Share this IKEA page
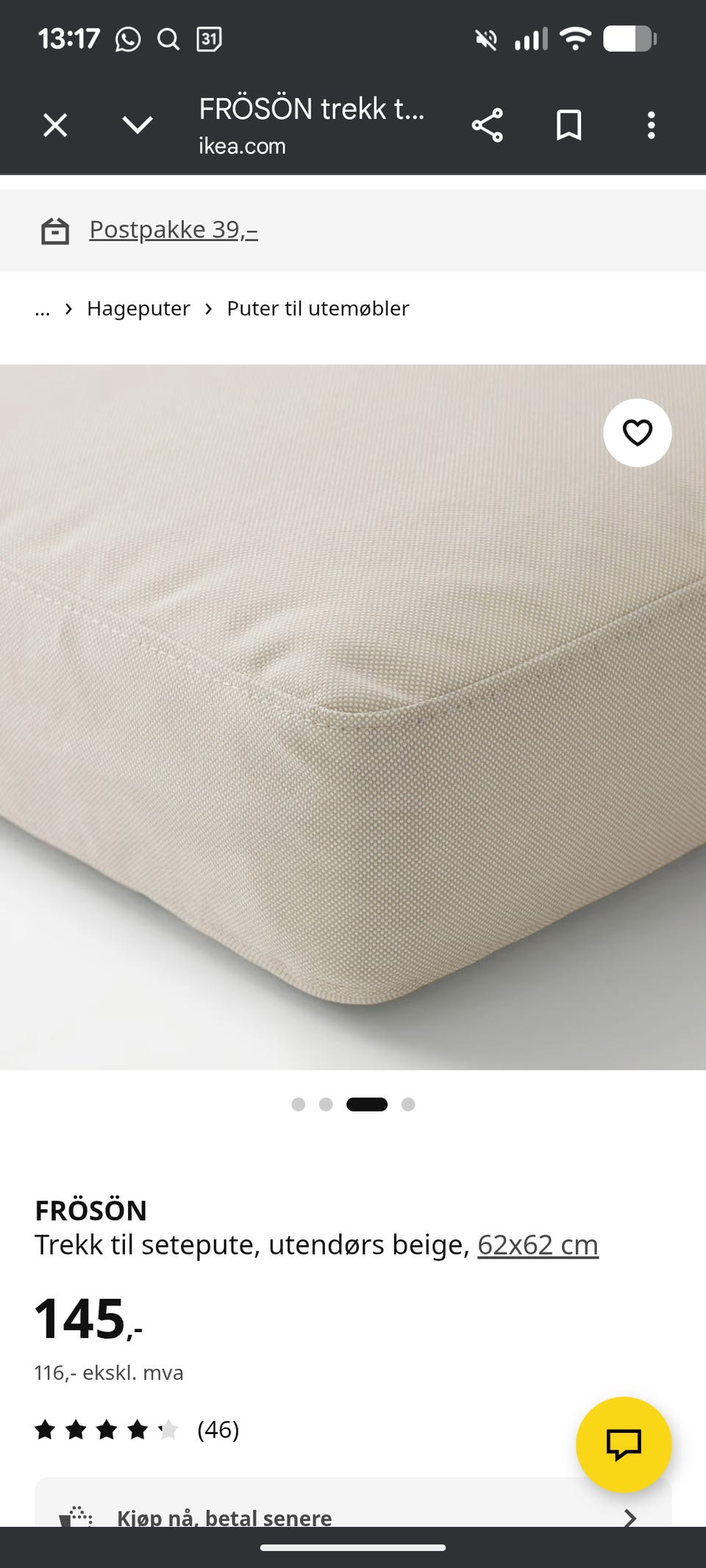Image resolution: width=706 pixels, height=1568 pixels. coord(487,125)
